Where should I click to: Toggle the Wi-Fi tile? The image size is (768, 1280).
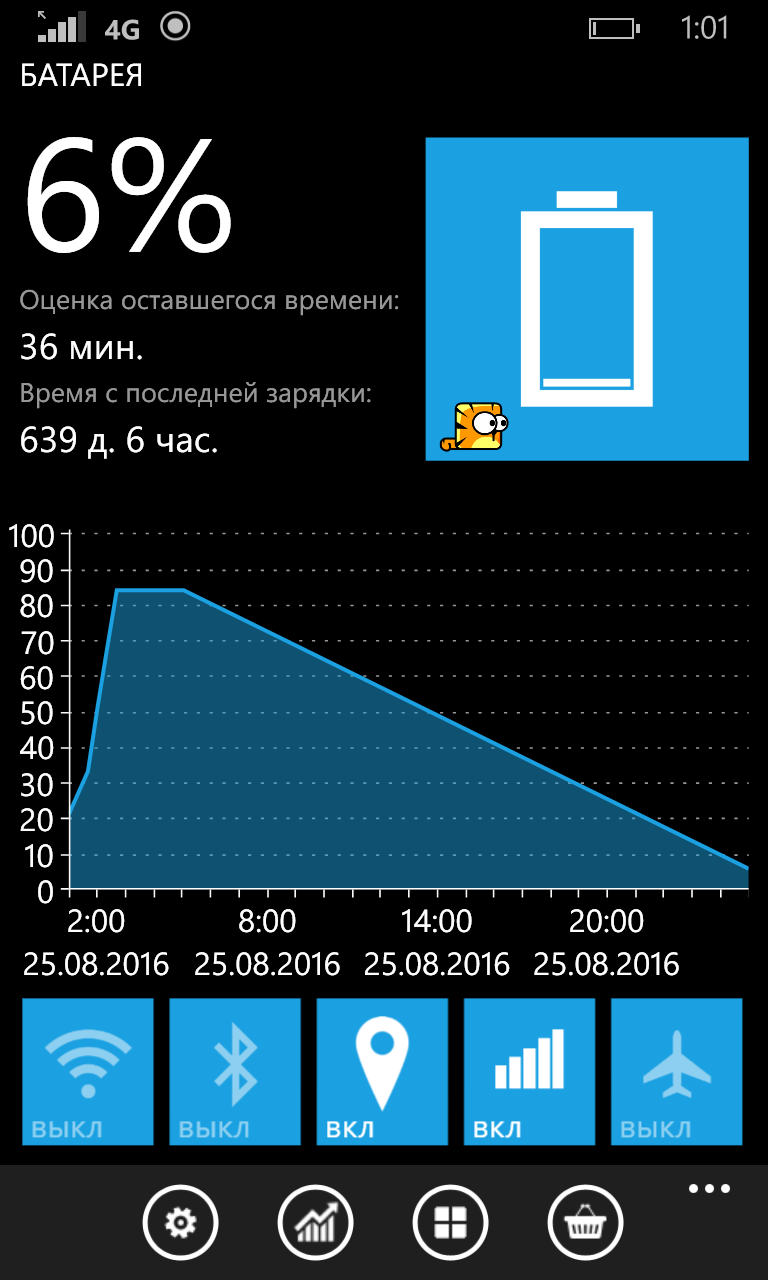pos(88,1071)
